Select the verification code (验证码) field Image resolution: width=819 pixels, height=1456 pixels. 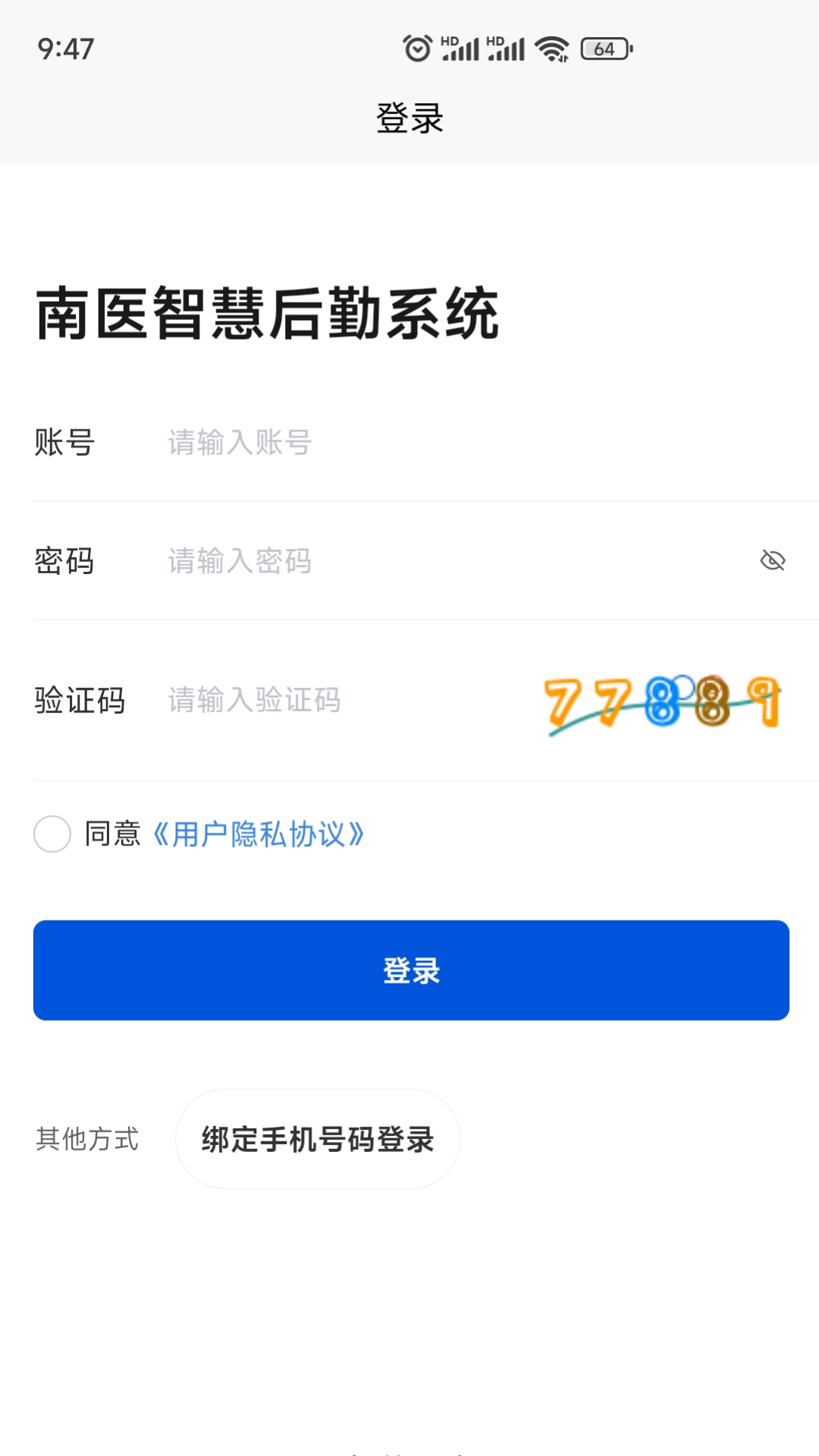click(341, 700)
